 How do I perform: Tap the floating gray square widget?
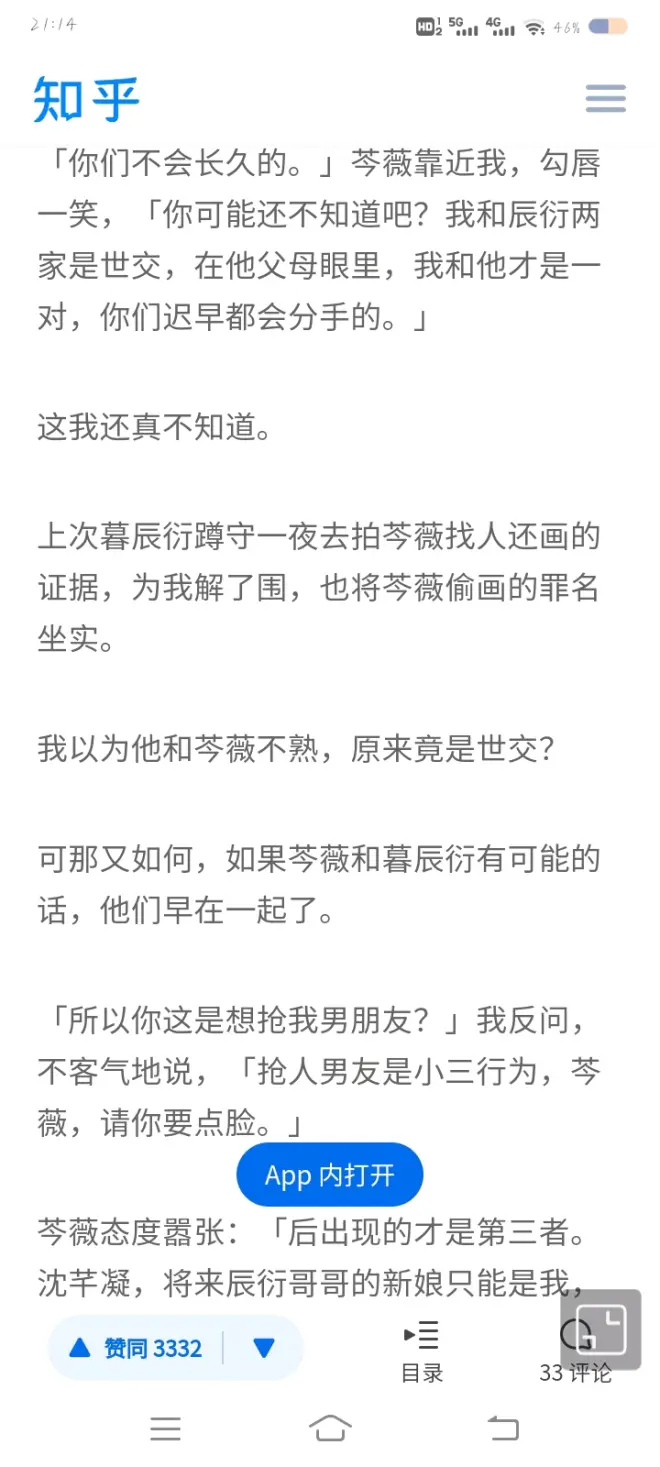(601, 1328)
